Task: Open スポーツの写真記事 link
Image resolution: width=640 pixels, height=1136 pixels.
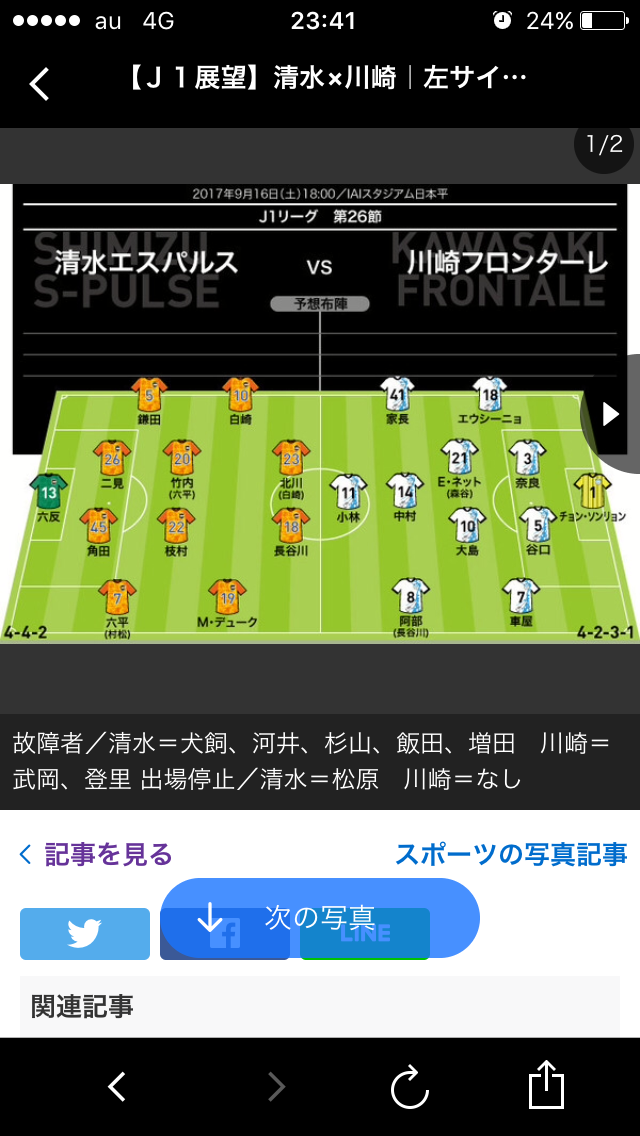Action: 511,855
